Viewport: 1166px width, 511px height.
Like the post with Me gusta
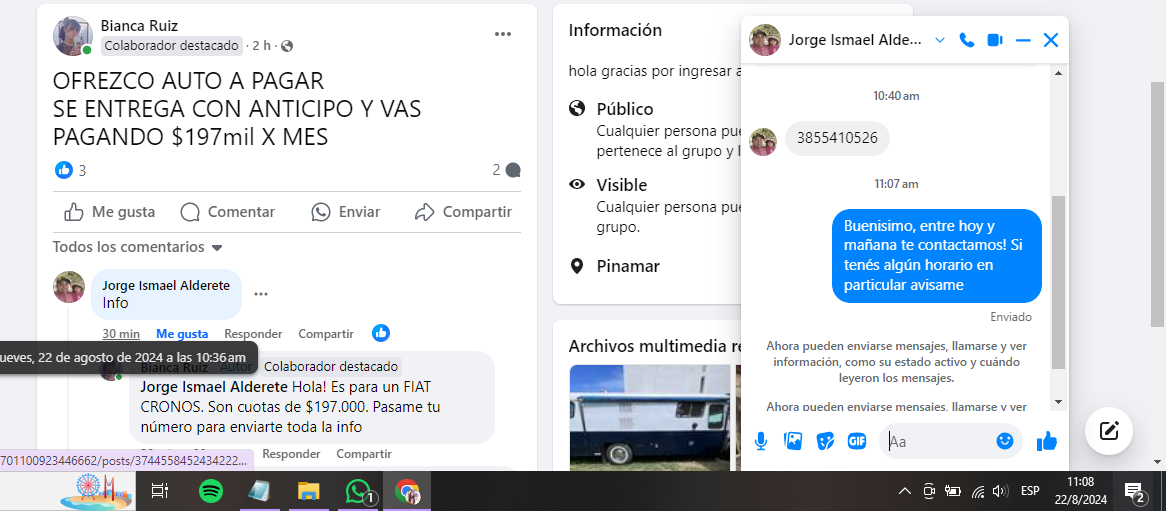[110, 212]
